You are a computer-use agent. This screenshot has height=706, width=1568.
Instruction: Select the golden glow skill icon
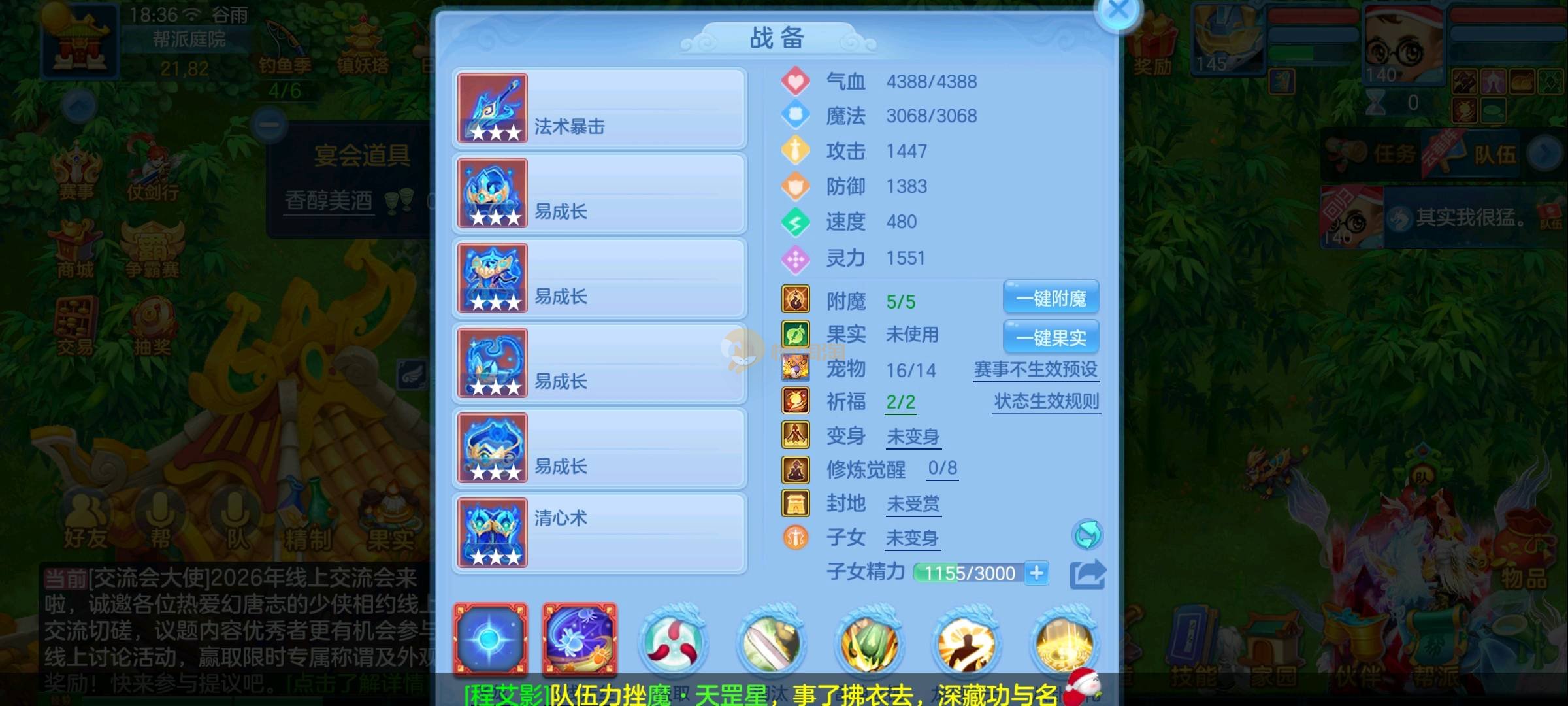(x=1064, y=643)
